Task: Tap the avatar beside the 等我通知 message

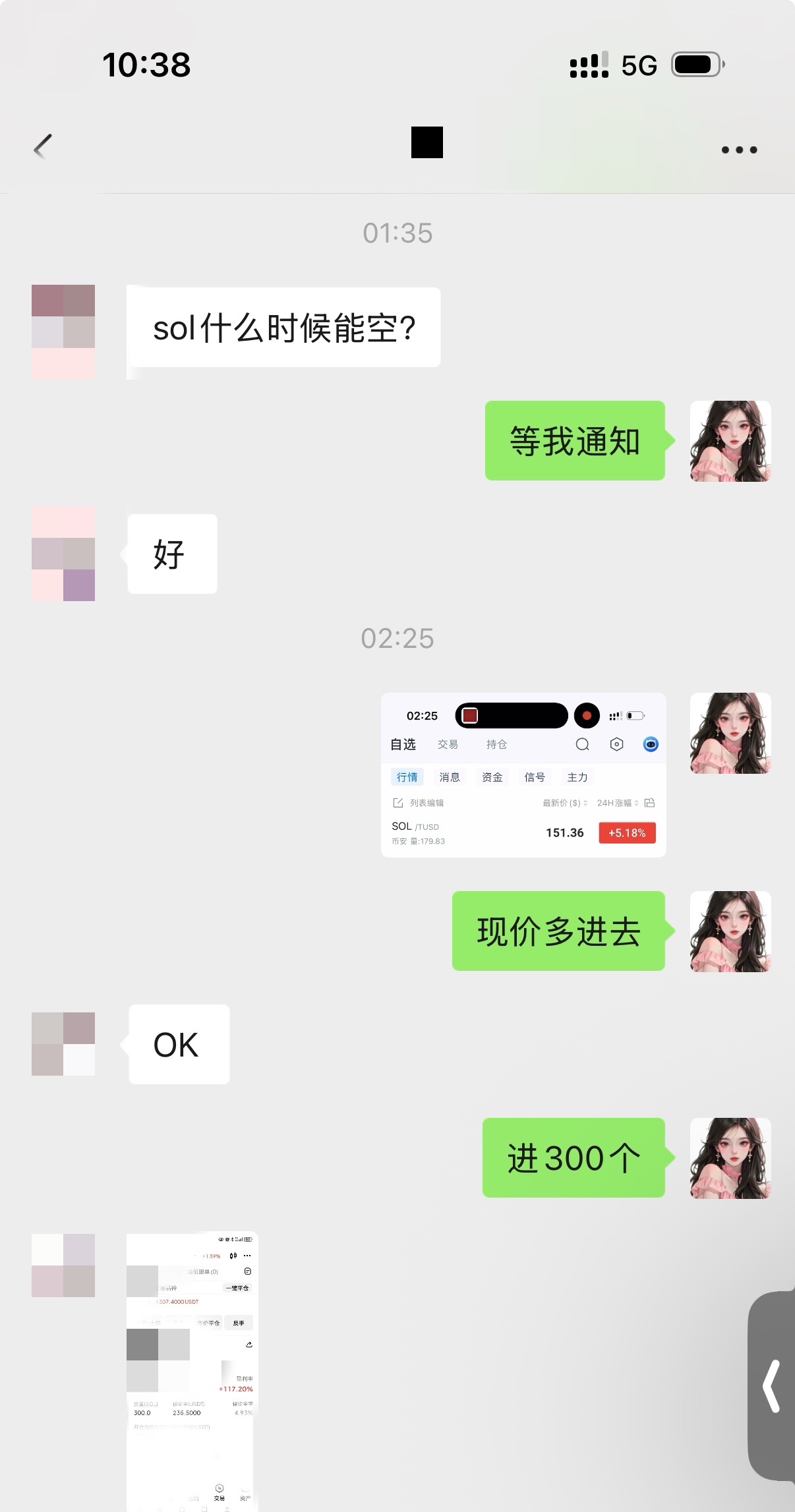Action: click(730, 441)
